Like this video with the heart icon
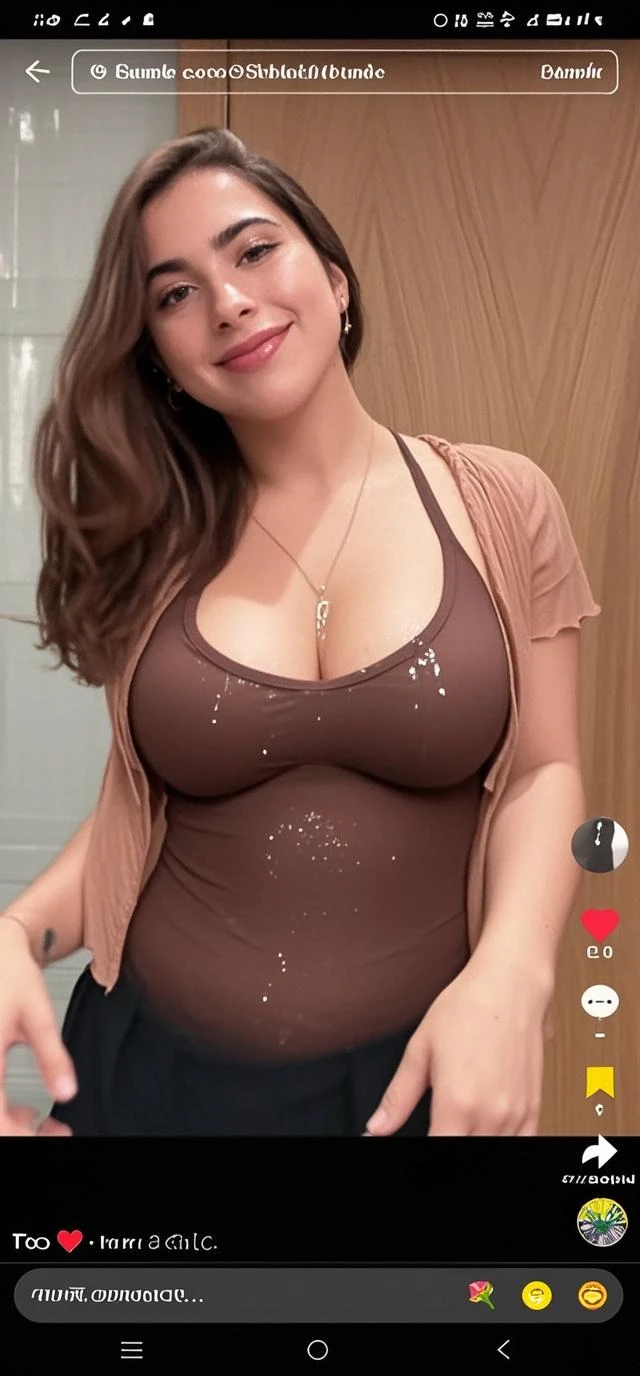Screen dimensions: 640x1376 pyautogui.click(x=600, y=924)
